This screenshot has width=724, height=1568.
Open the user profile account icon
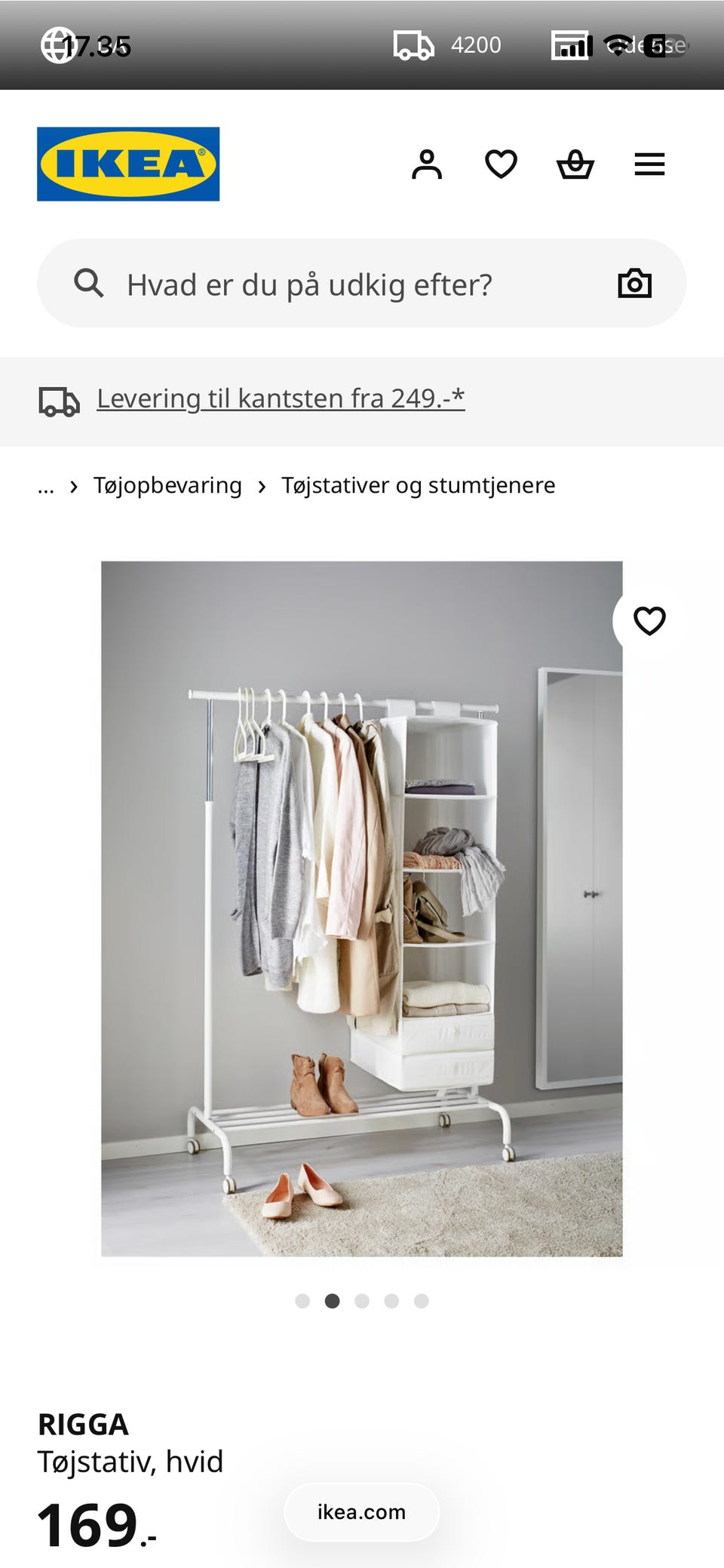pos(427,163)
